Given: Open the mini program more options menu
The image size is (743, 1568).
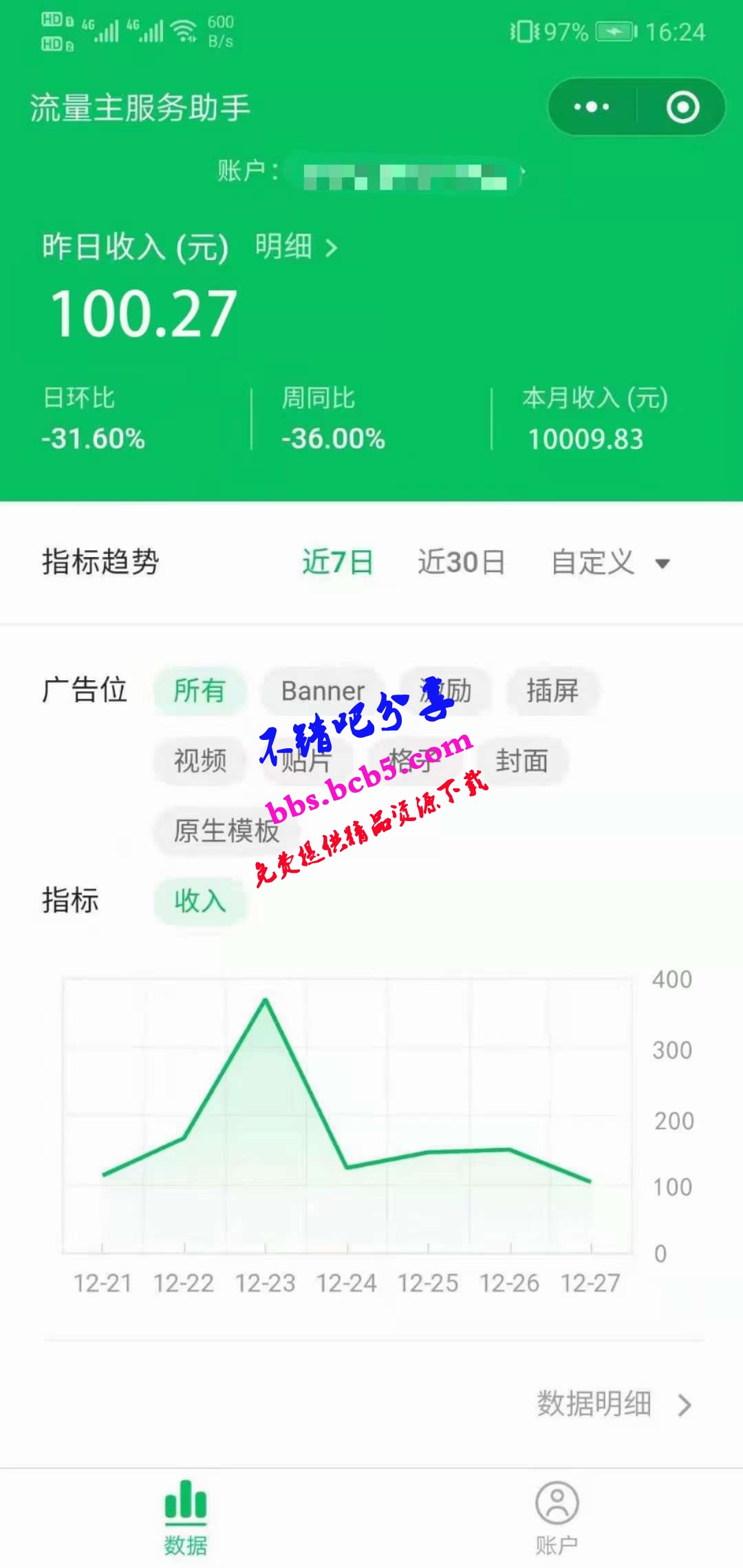Looking at the screenshot, I should (x=592, y=107).
